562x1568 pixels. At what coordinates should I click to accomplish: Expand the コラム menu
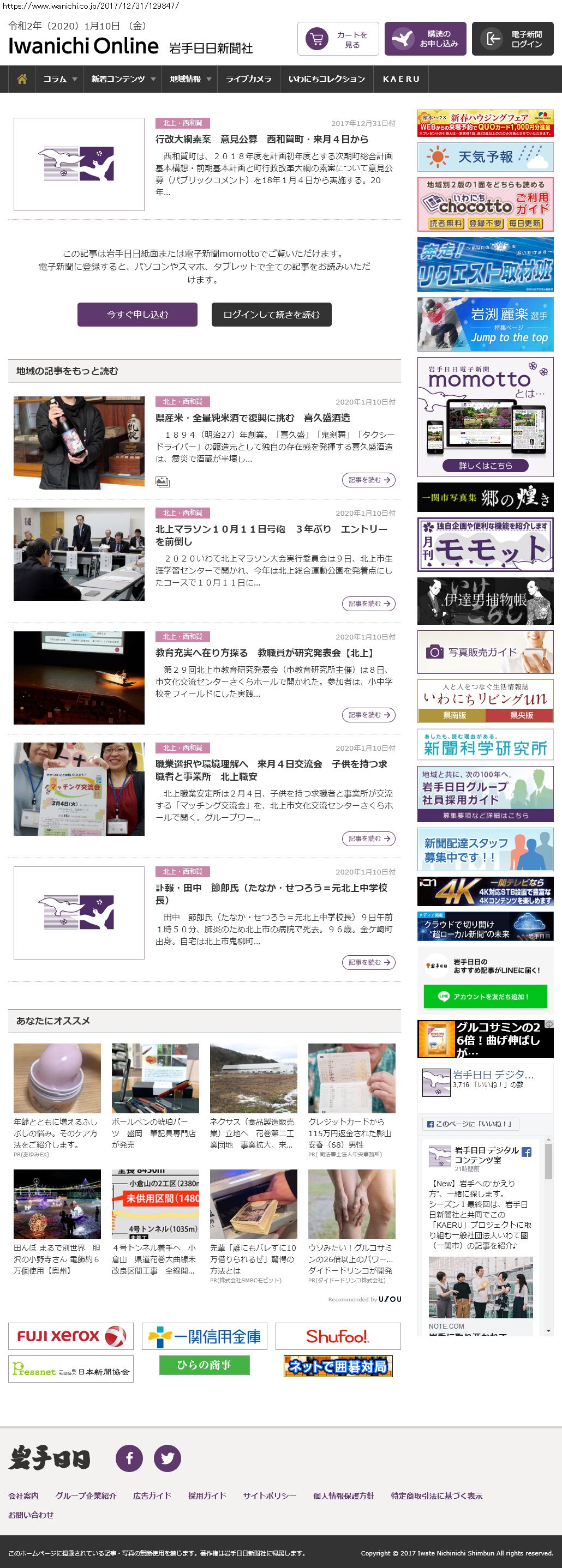59,79
